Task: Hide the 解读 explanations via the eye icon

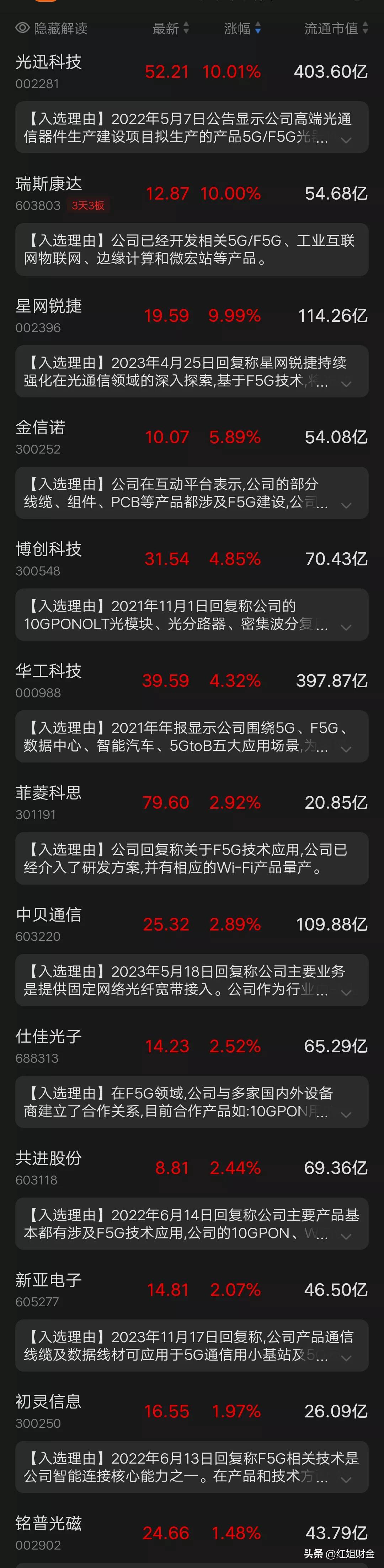Action: (x=22, y=28)
